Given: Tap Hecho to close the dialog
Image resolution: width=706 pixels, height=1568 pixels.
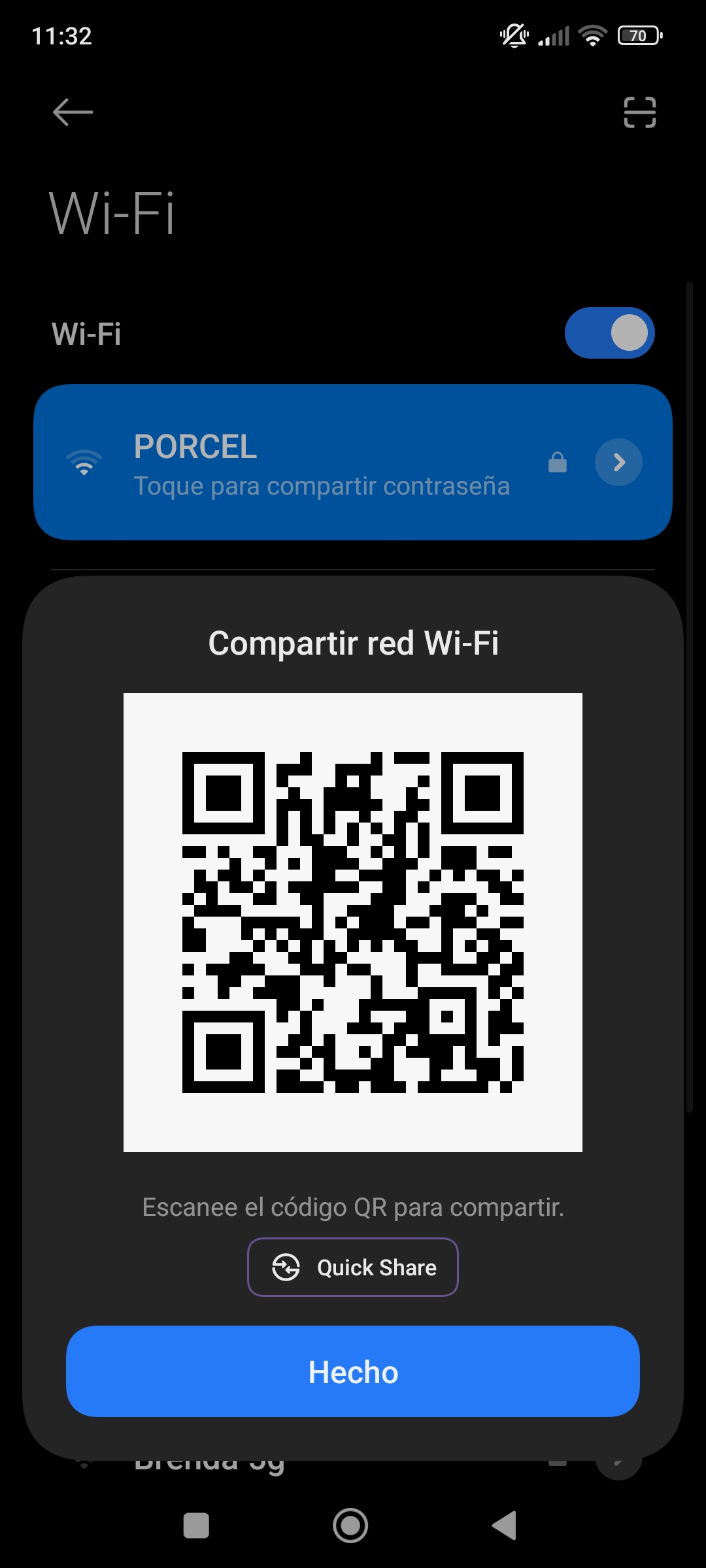Looking at the screenshot, I should point(353,1372).
